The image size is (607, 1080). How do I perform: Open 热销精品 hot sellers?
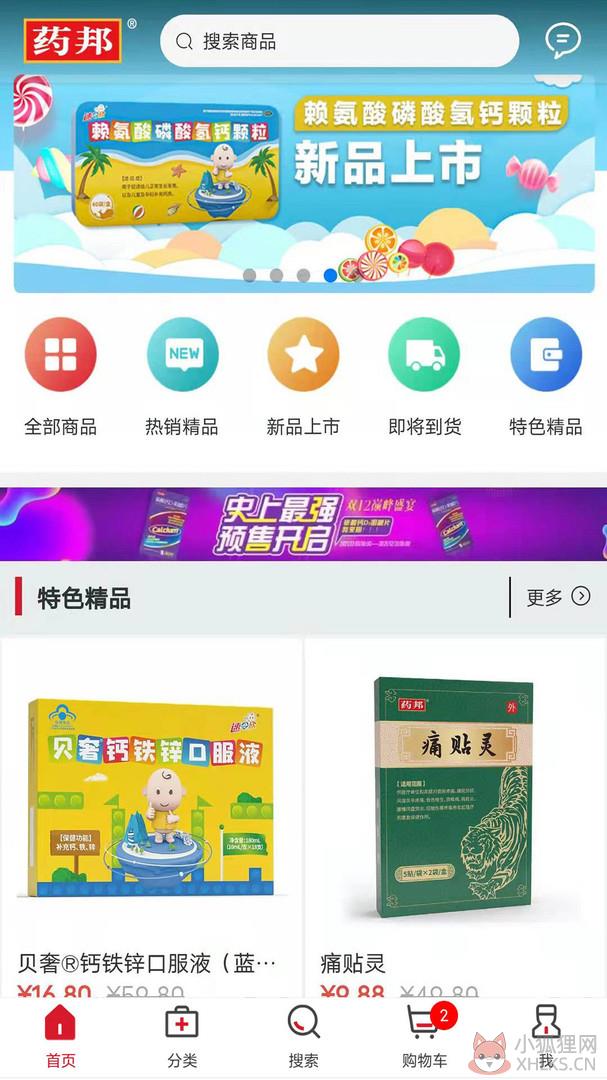click(182, 377)
